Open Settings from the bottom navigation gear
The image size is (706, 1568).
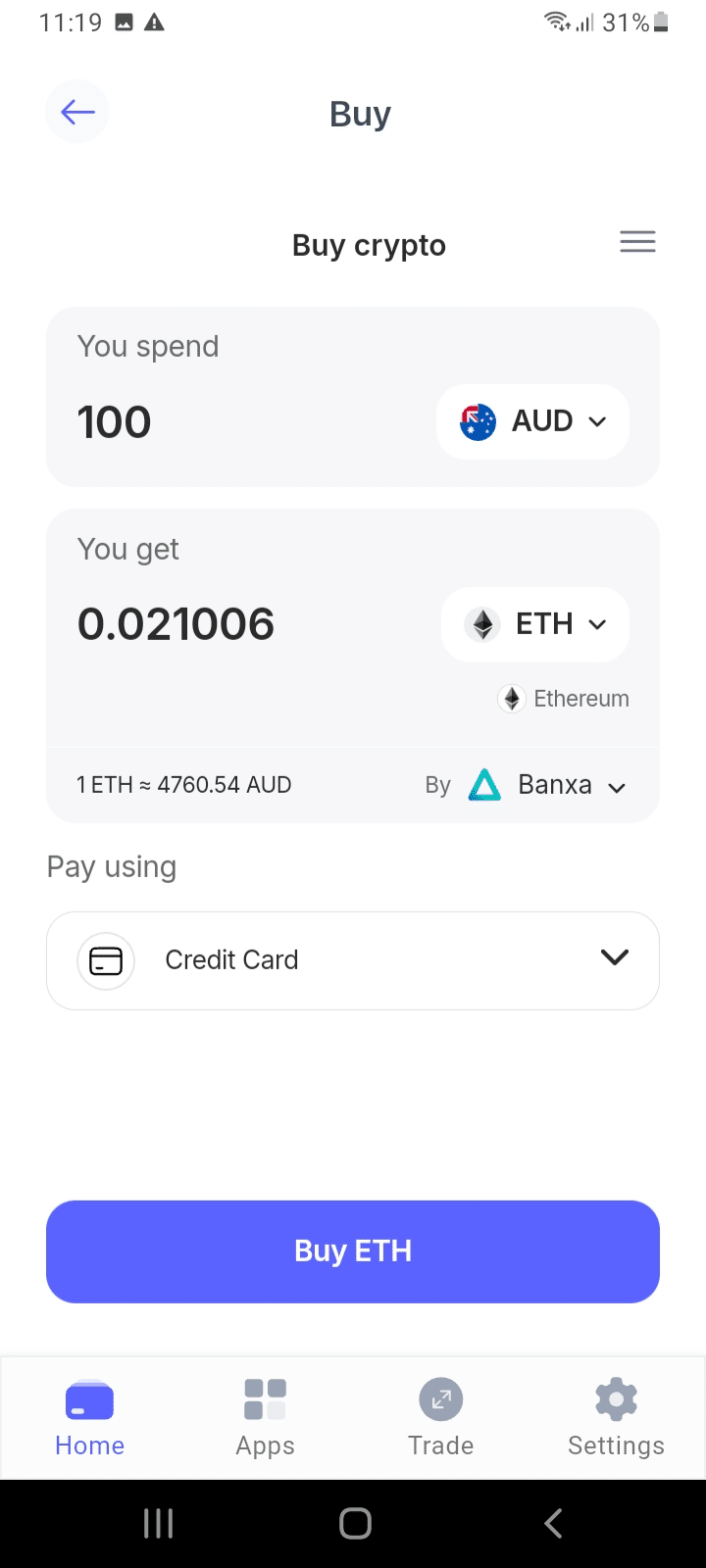(x=616, y=1416)
